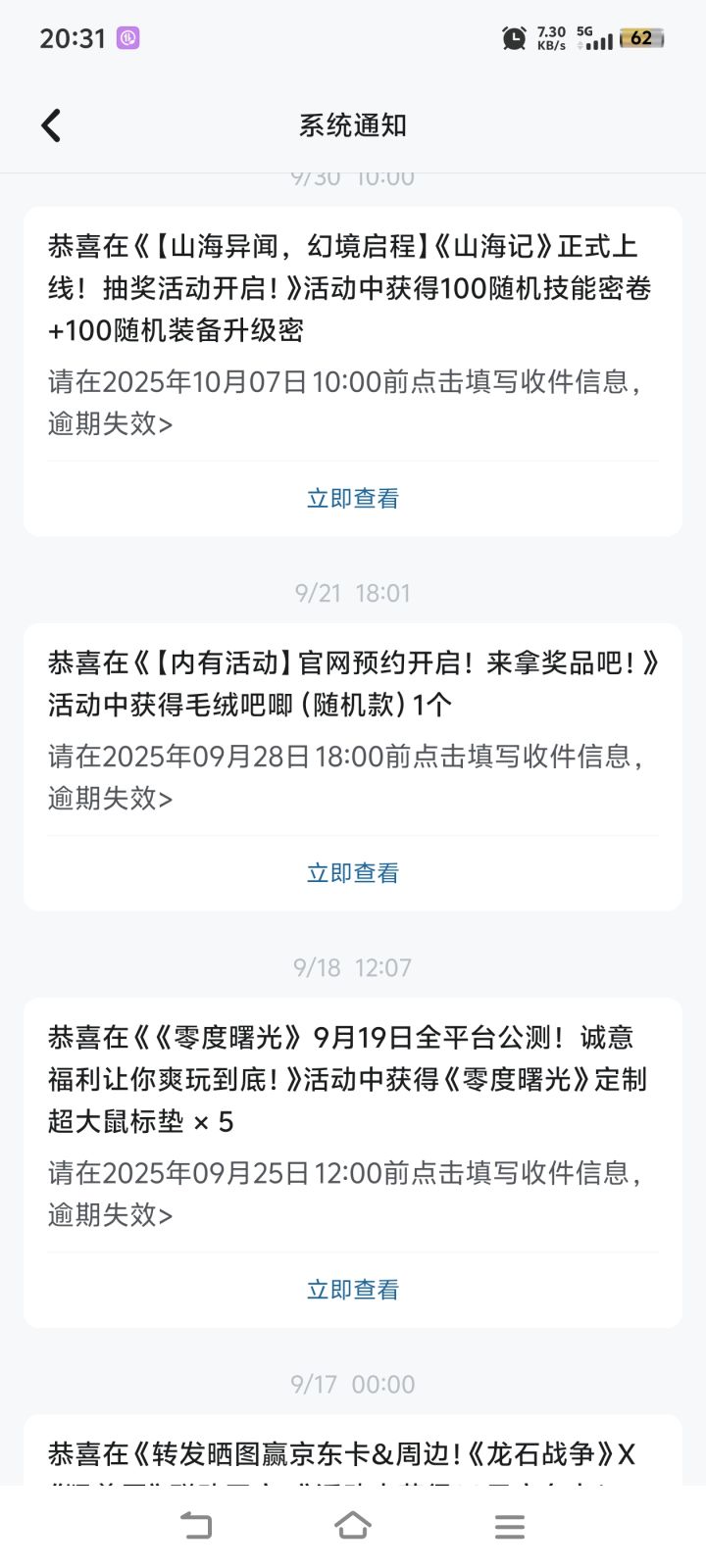Go back from 系统通知 page

coord(51,125)
